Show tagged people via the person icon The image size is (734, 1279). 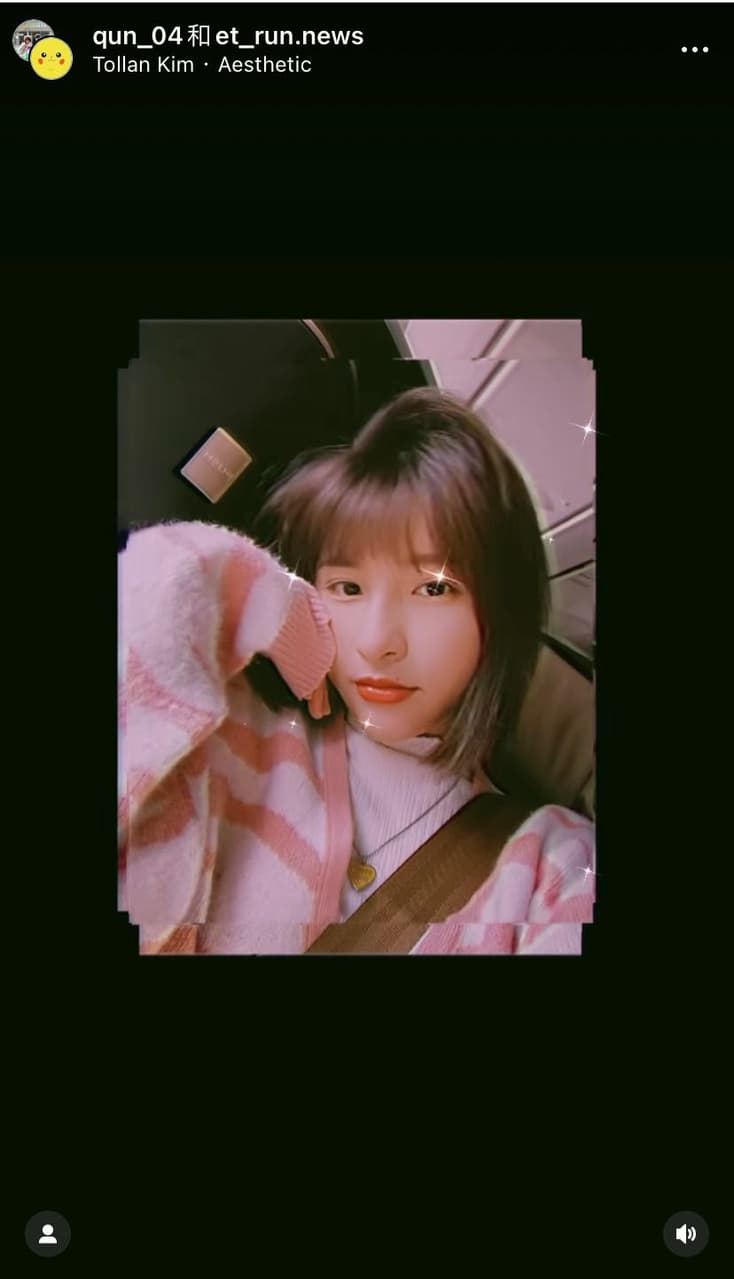[x=48, y=1233]
